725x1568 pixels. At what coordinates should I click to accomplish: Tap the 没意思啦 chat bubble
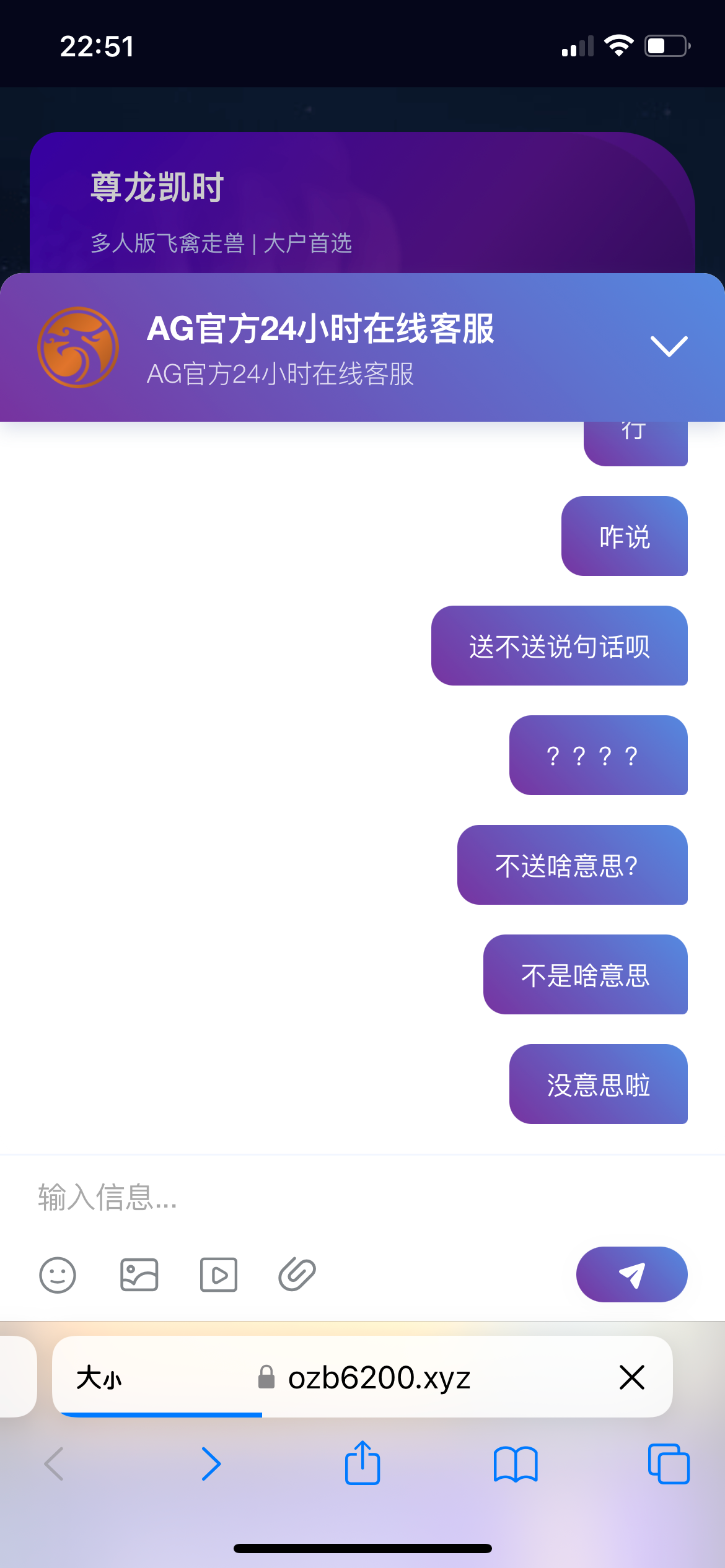[x=598, y=1084]
